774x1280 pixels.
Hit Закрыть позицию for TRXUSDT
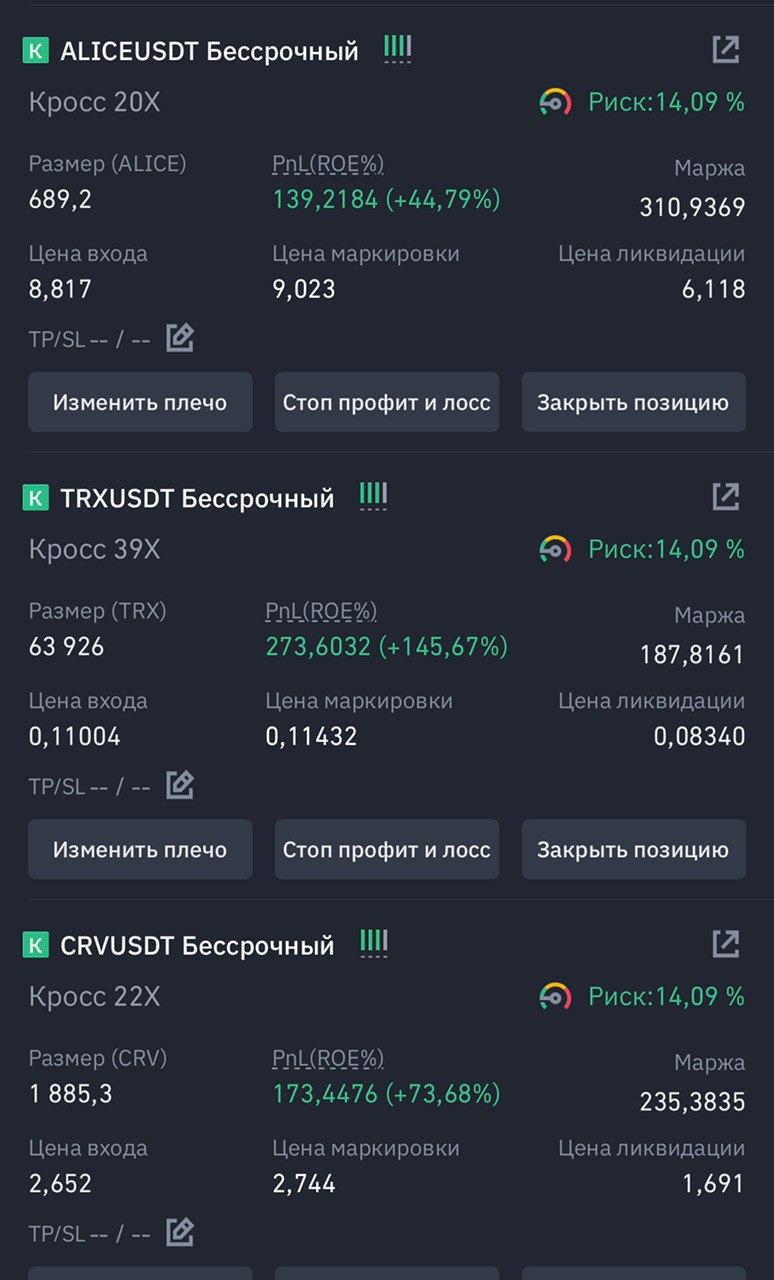pos(634,849)
